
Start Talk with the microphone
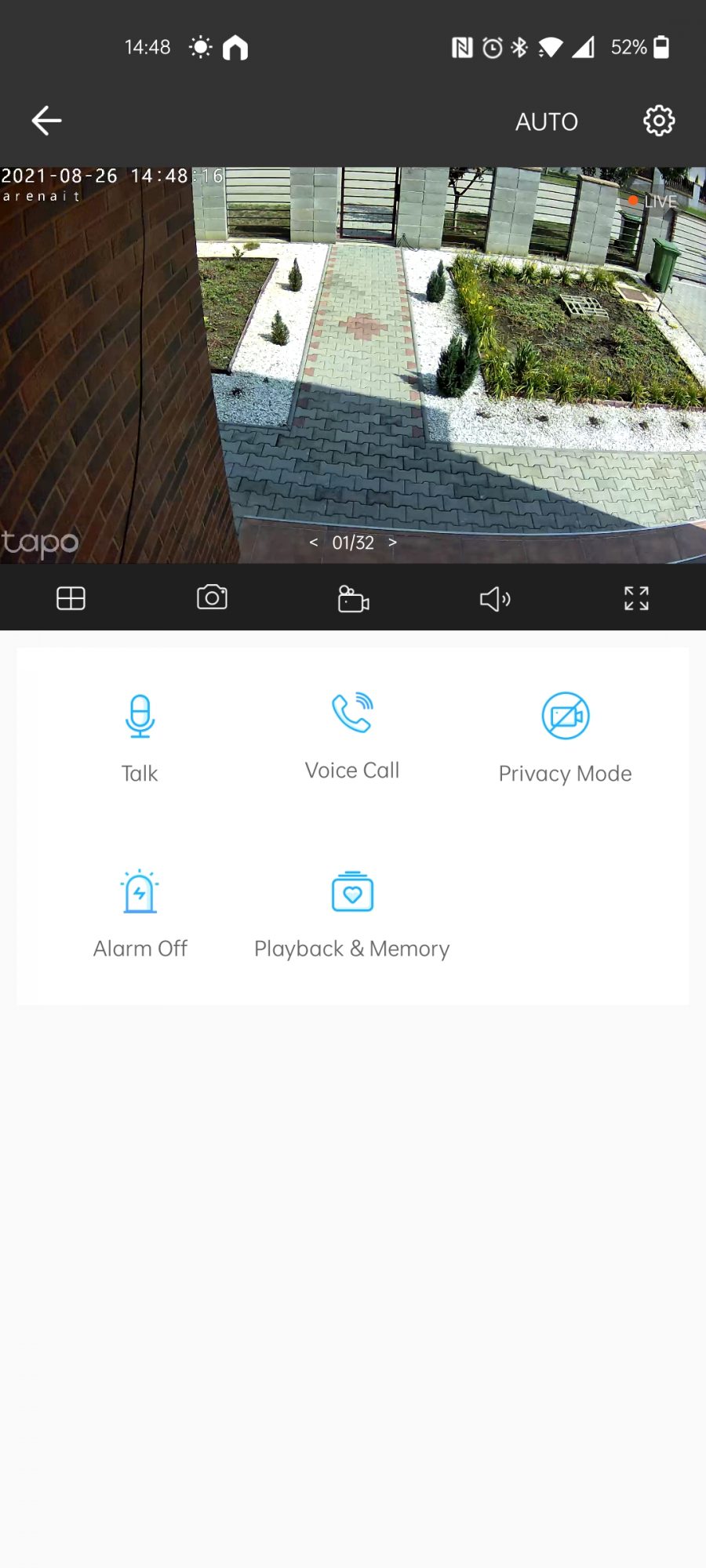140,735
